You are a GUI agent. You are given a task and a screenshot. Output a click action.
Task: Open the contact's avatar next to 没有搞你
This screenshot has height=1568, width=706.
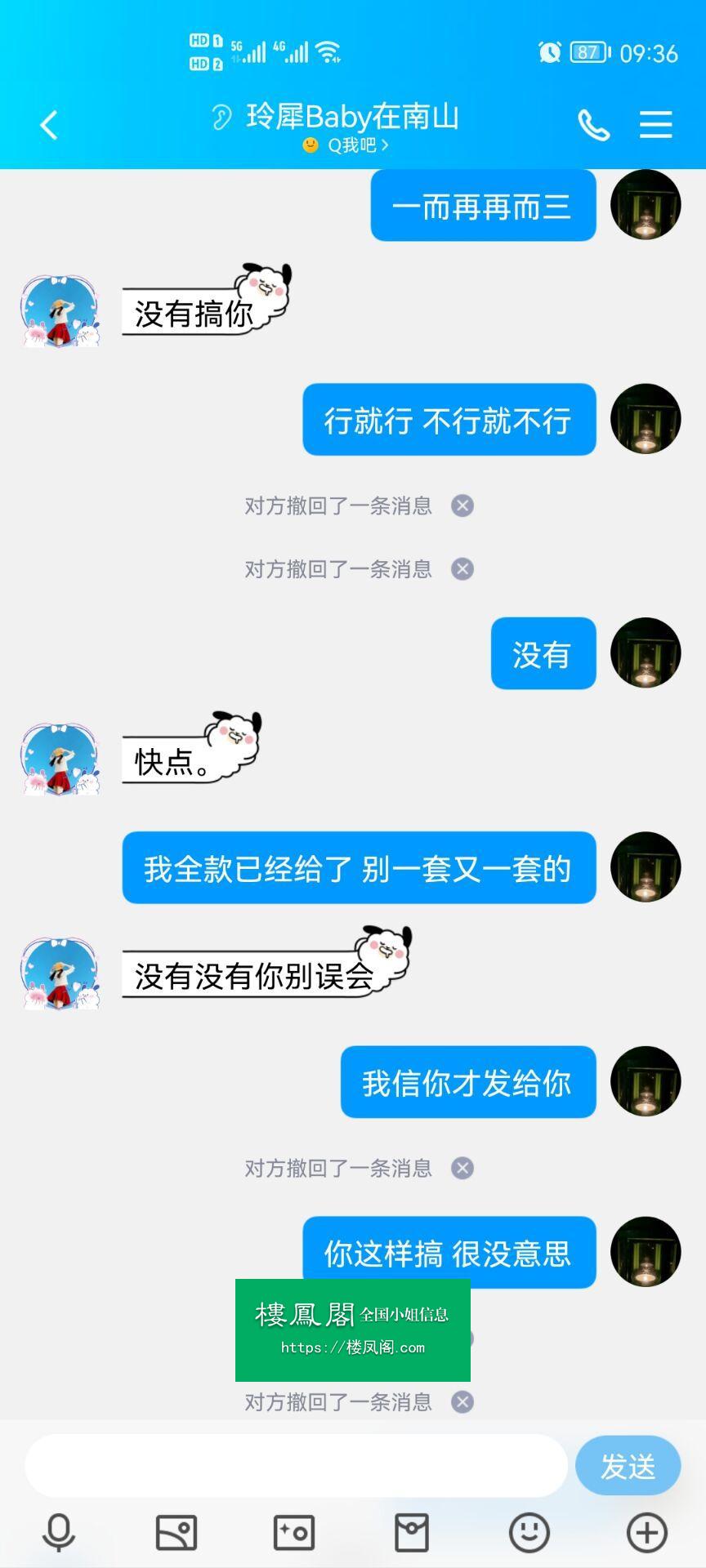[60, 311]
